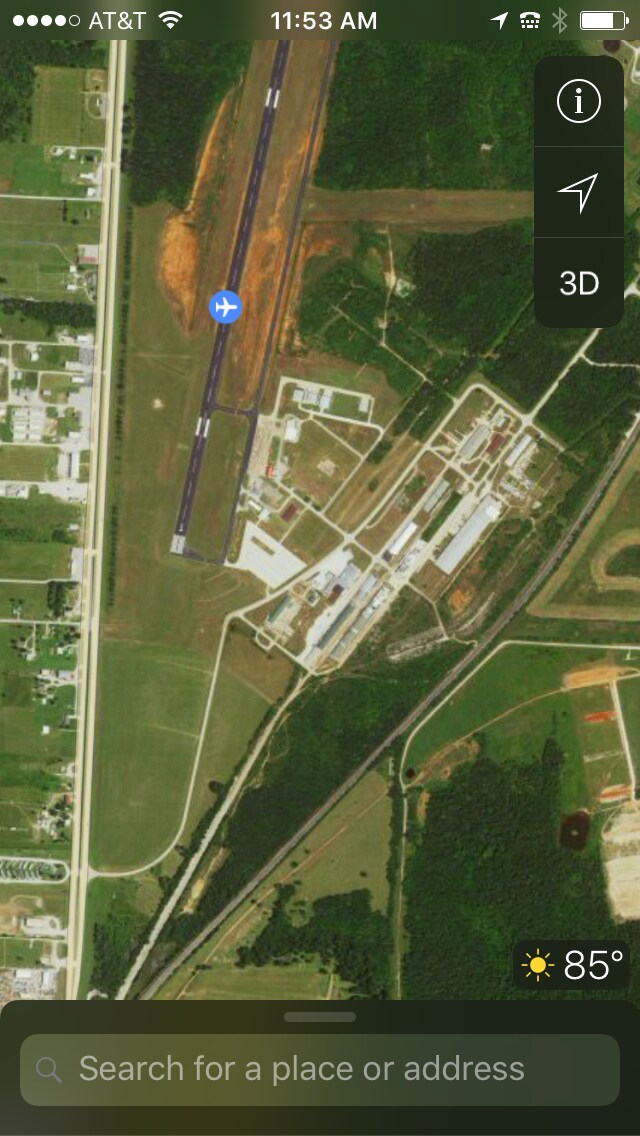The image size is (640, 1136).
Task: Center map on current location
Action: point(579,192)
